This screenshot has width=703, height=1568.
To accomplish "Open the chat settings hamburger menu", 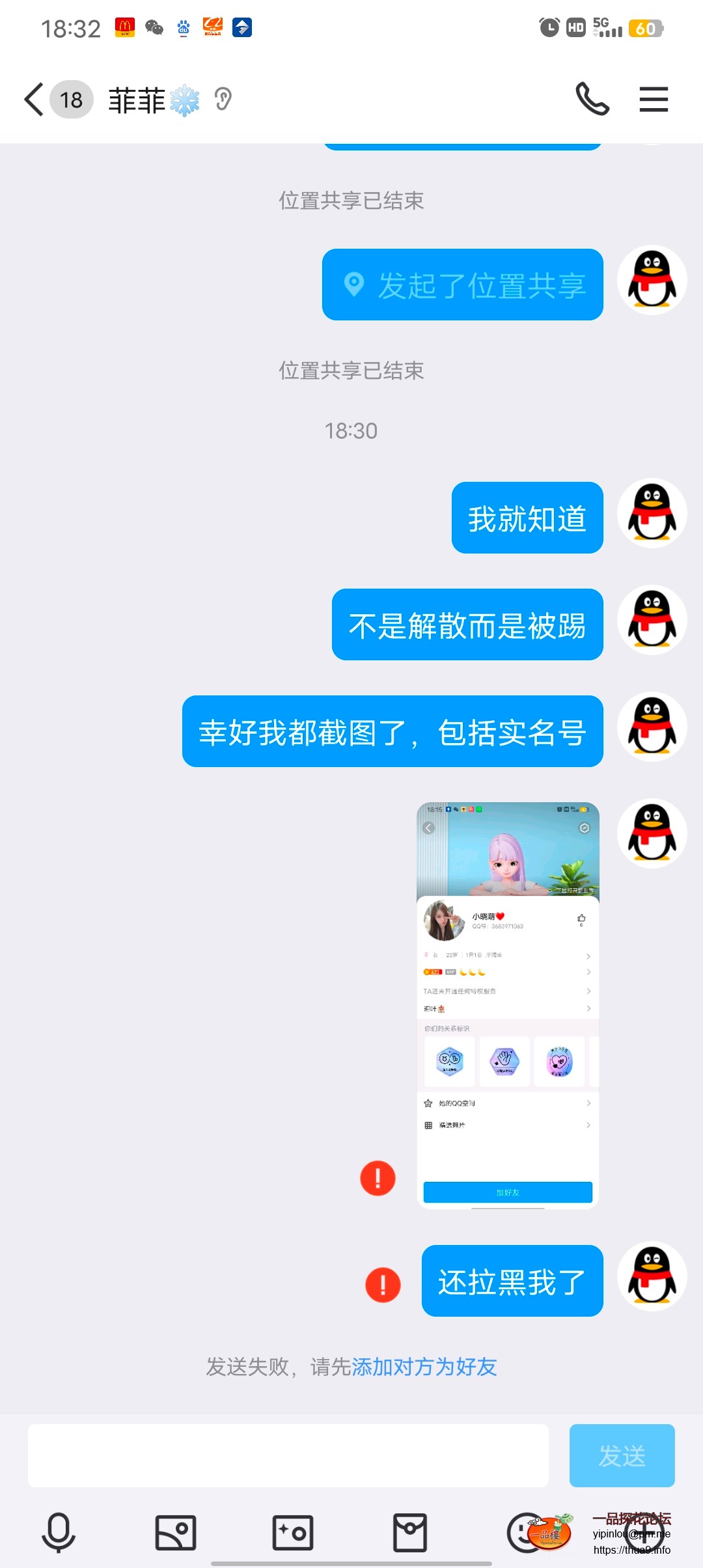I will tap(654, 99).
